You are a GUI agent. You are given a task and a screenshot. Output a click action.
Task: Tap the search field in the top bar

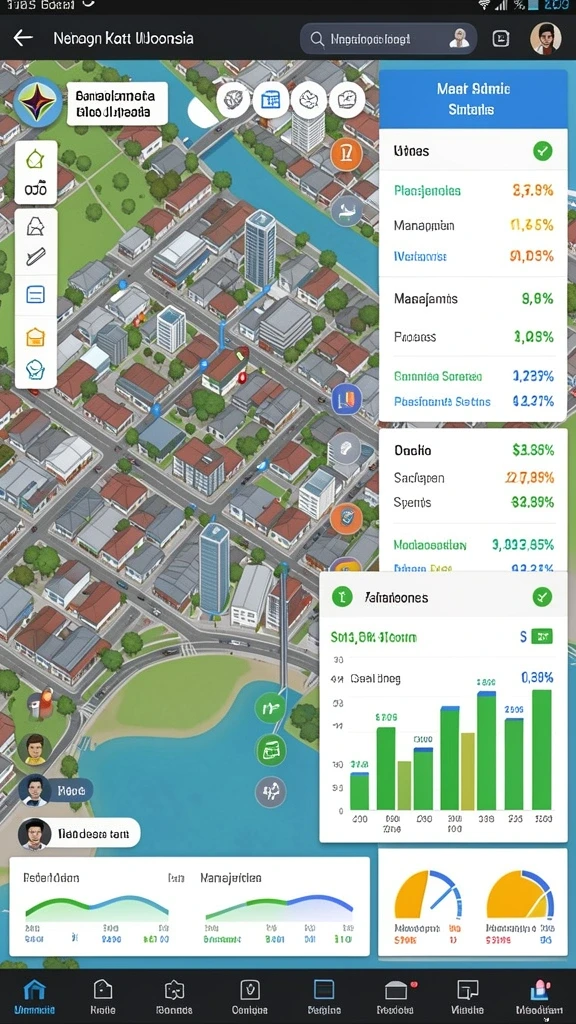coord(388,39)
